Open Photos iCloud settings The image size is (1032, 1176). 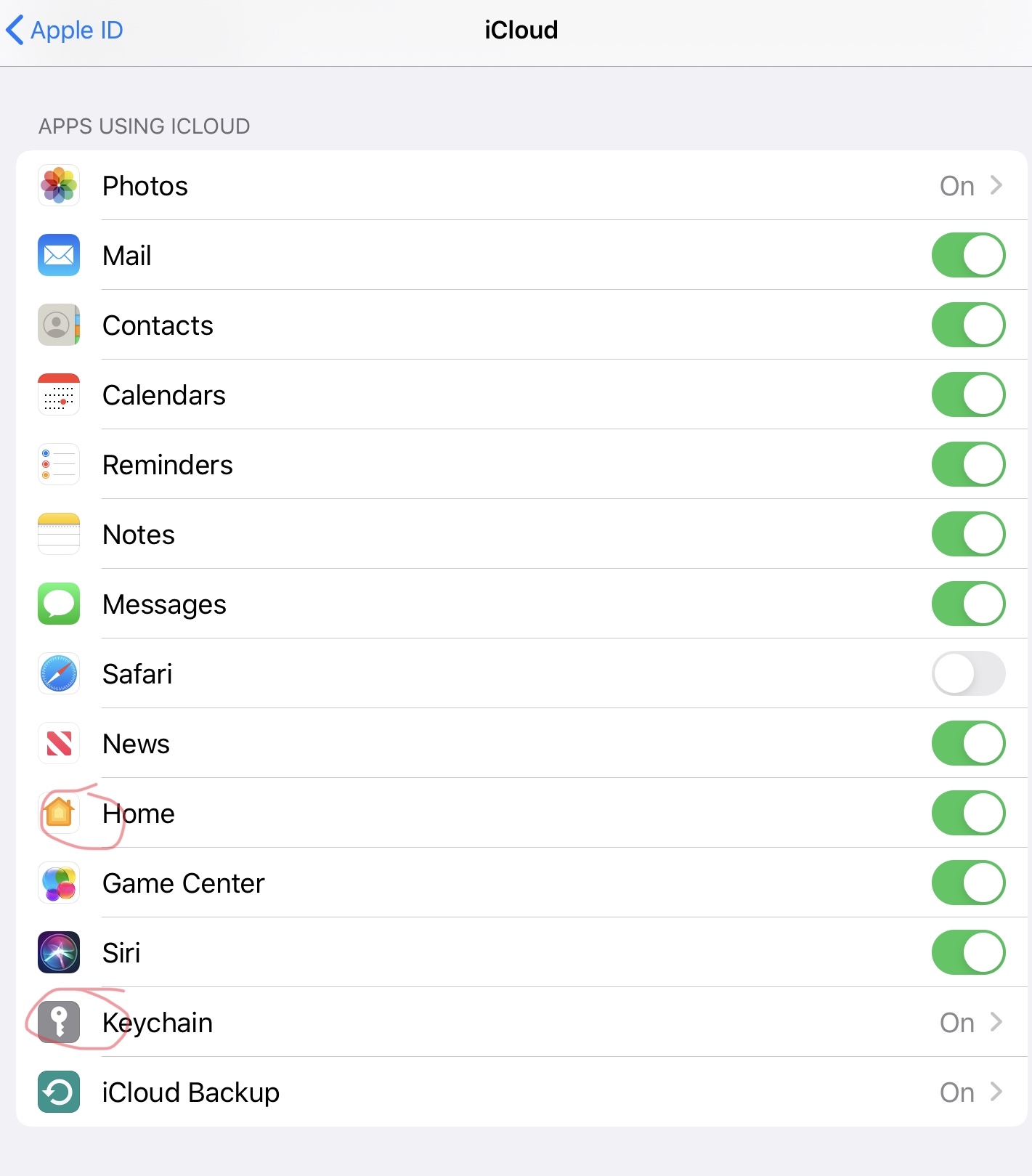521,186
